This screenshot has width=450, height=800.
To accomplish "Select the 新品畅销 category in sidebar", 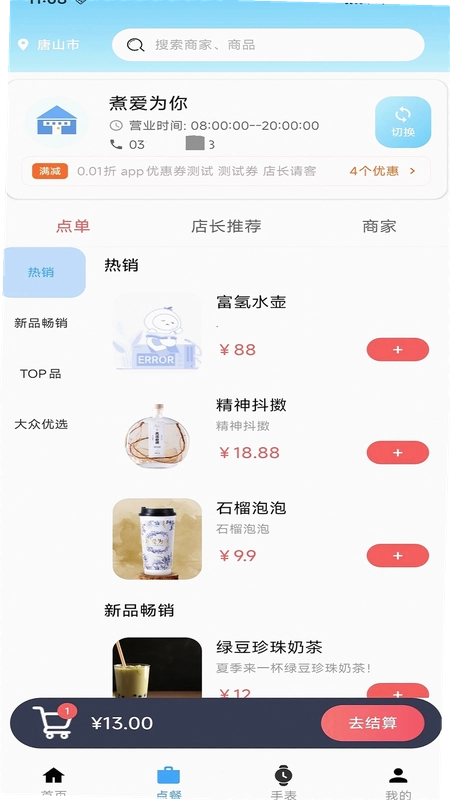I will coord(41,323).
